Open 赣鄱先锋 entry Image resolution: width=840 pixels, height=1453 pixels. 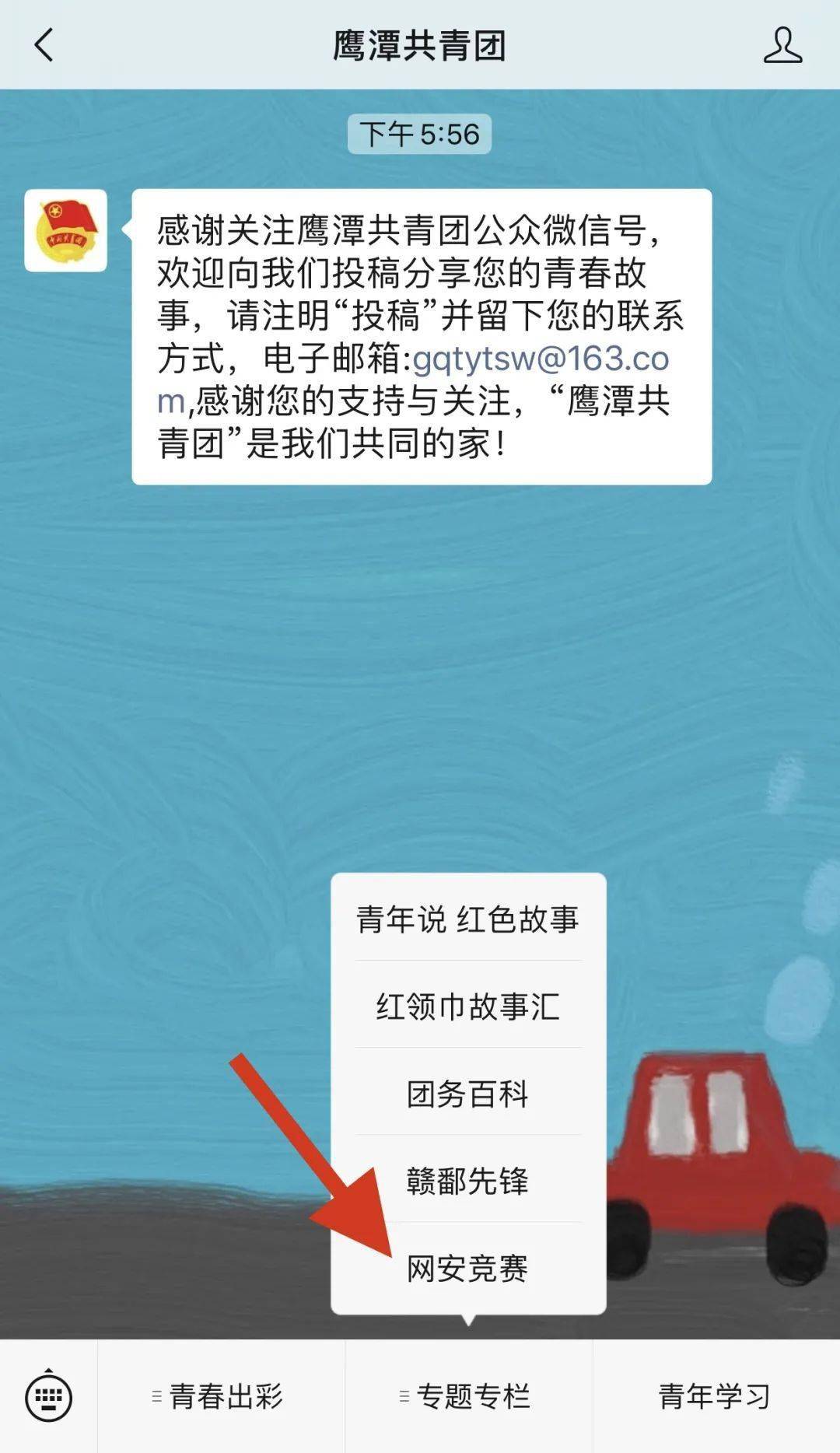pos(467,1181)
